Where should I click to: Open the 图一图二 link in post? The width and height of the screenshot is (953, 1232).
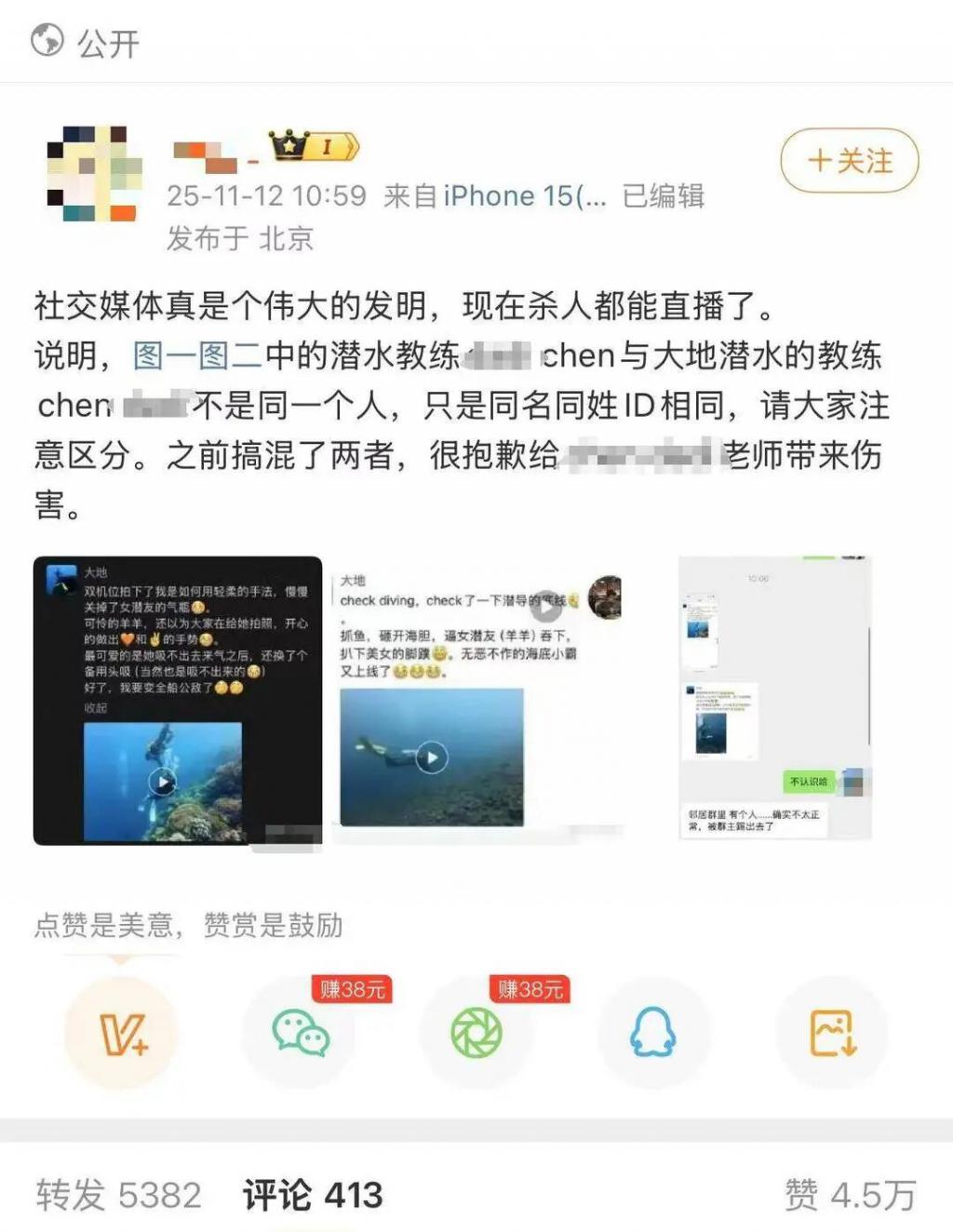[x=197, y=355]
